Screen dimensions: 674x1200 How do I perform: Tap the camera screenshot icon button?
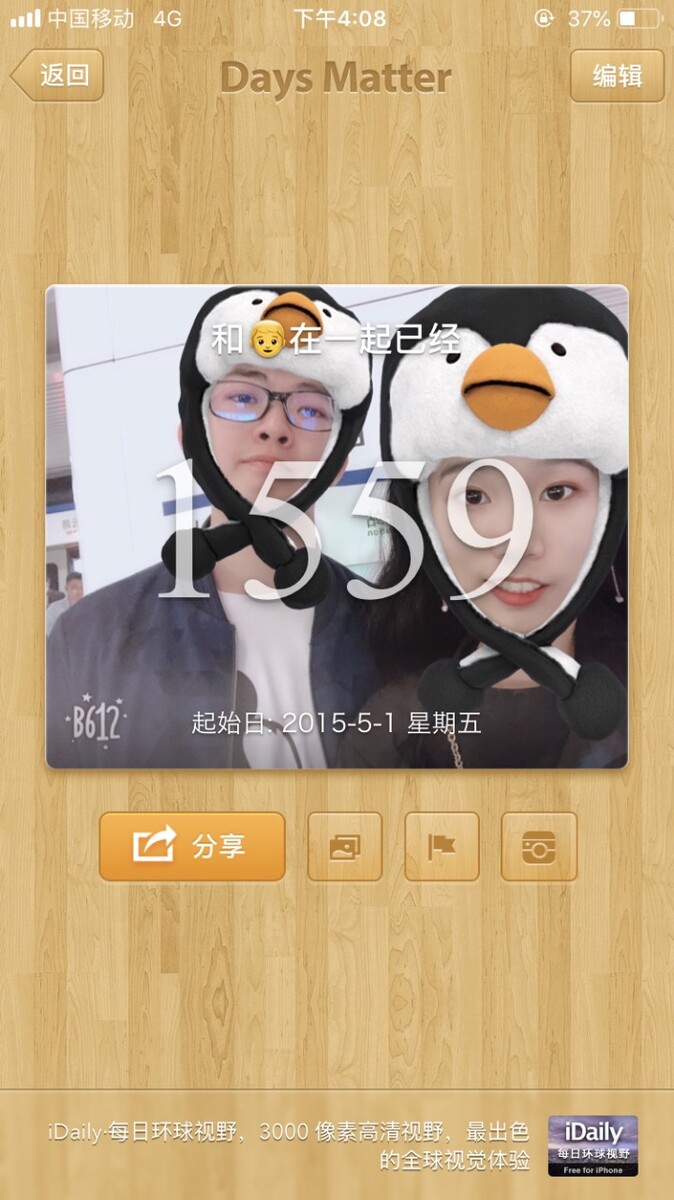click(x=539, y=846)
